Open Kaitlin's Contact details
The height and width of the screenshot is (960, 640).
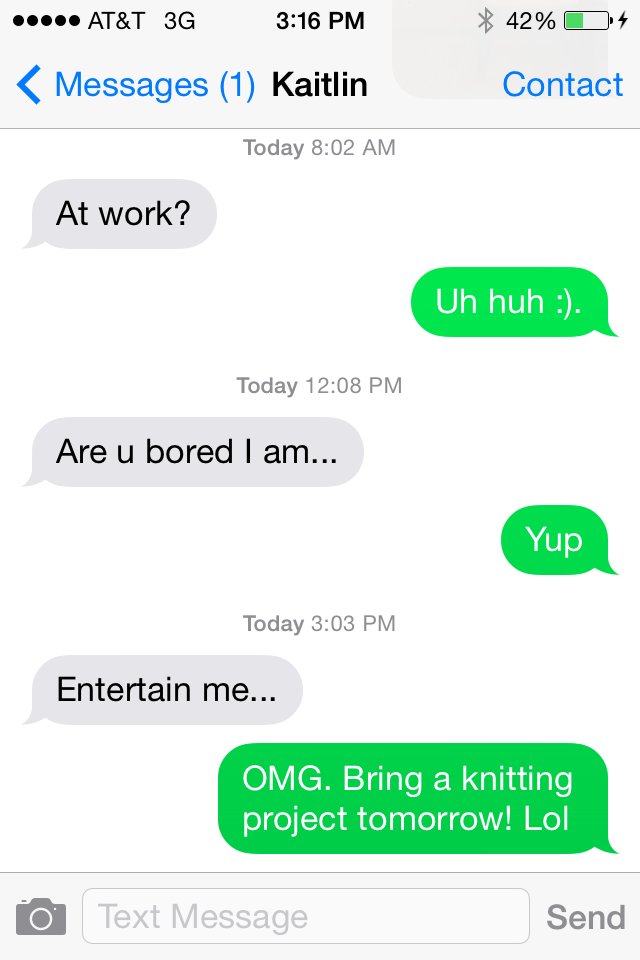562,85
